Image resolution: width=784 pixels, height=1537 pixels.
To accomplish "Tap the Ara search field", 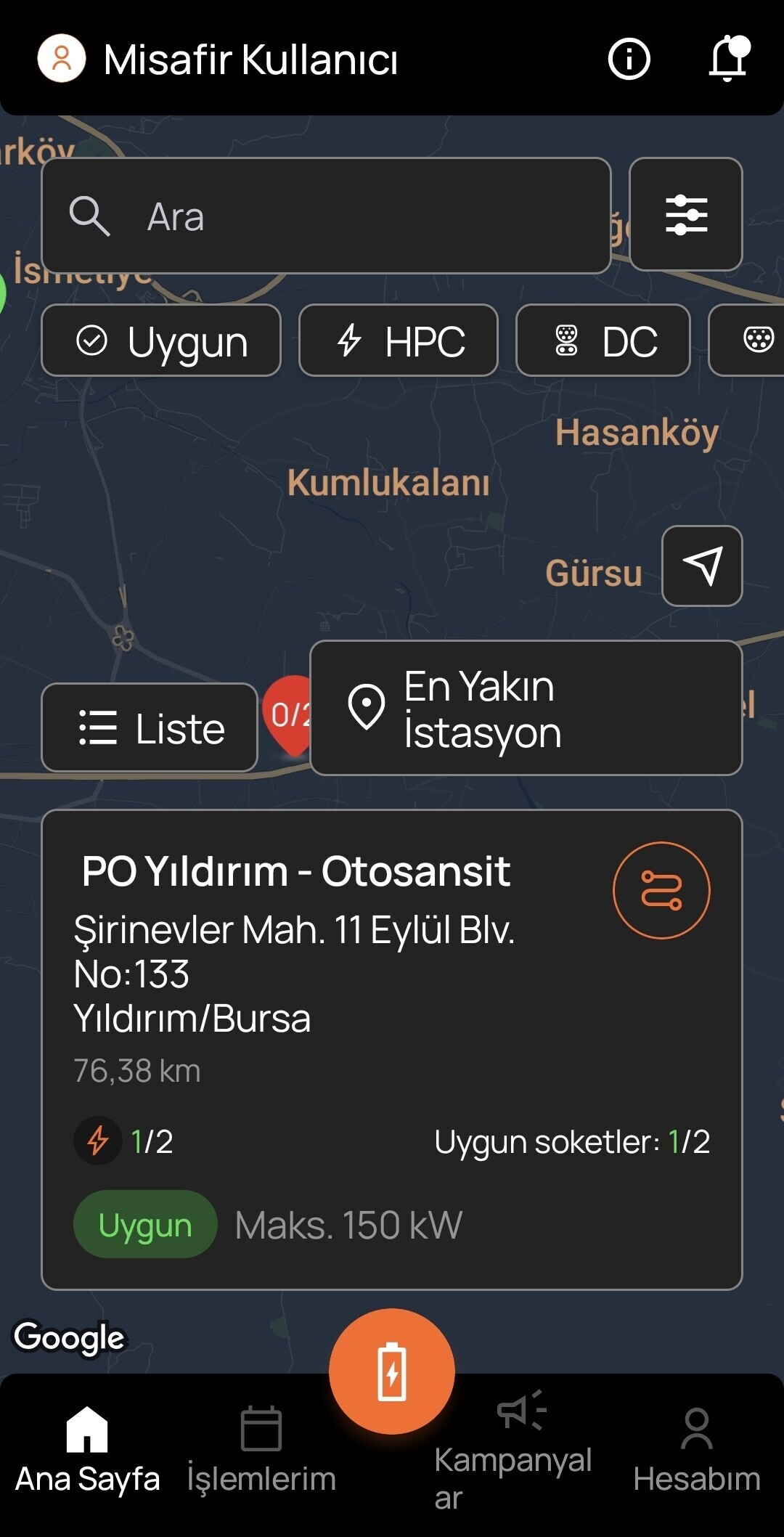I will (326, 216).
